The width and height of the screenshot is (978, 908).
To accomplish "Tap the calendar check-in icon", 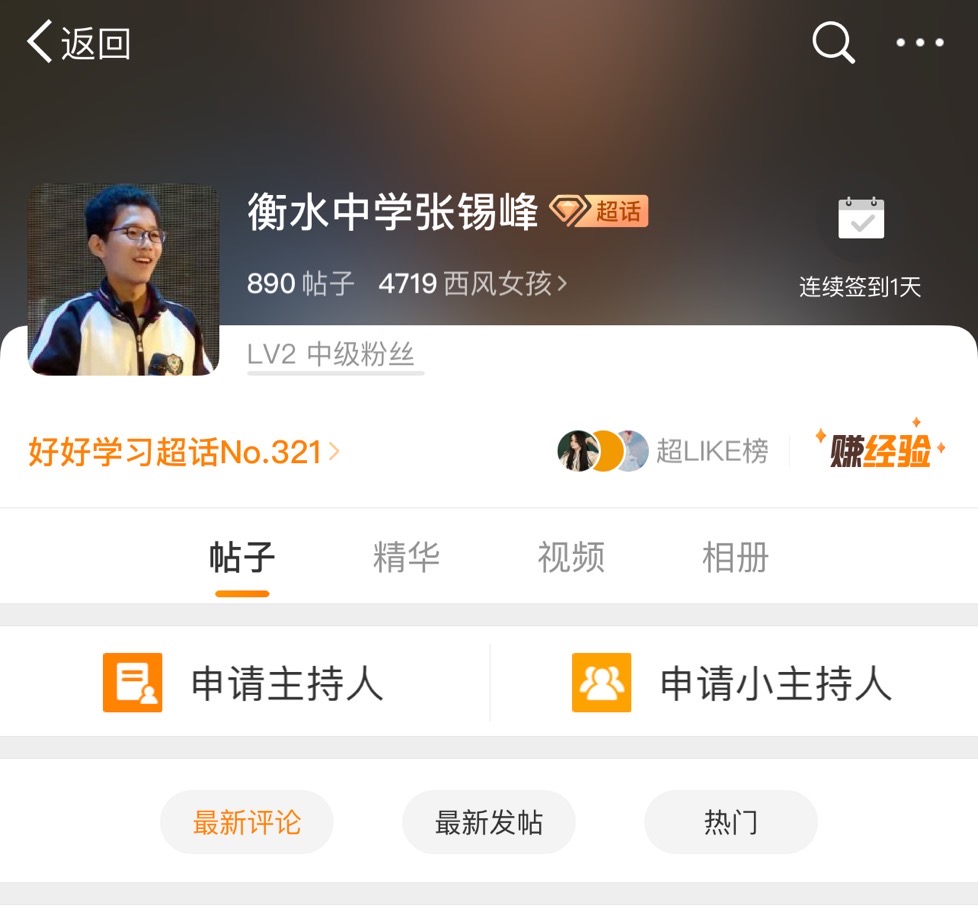I will 860,220.
